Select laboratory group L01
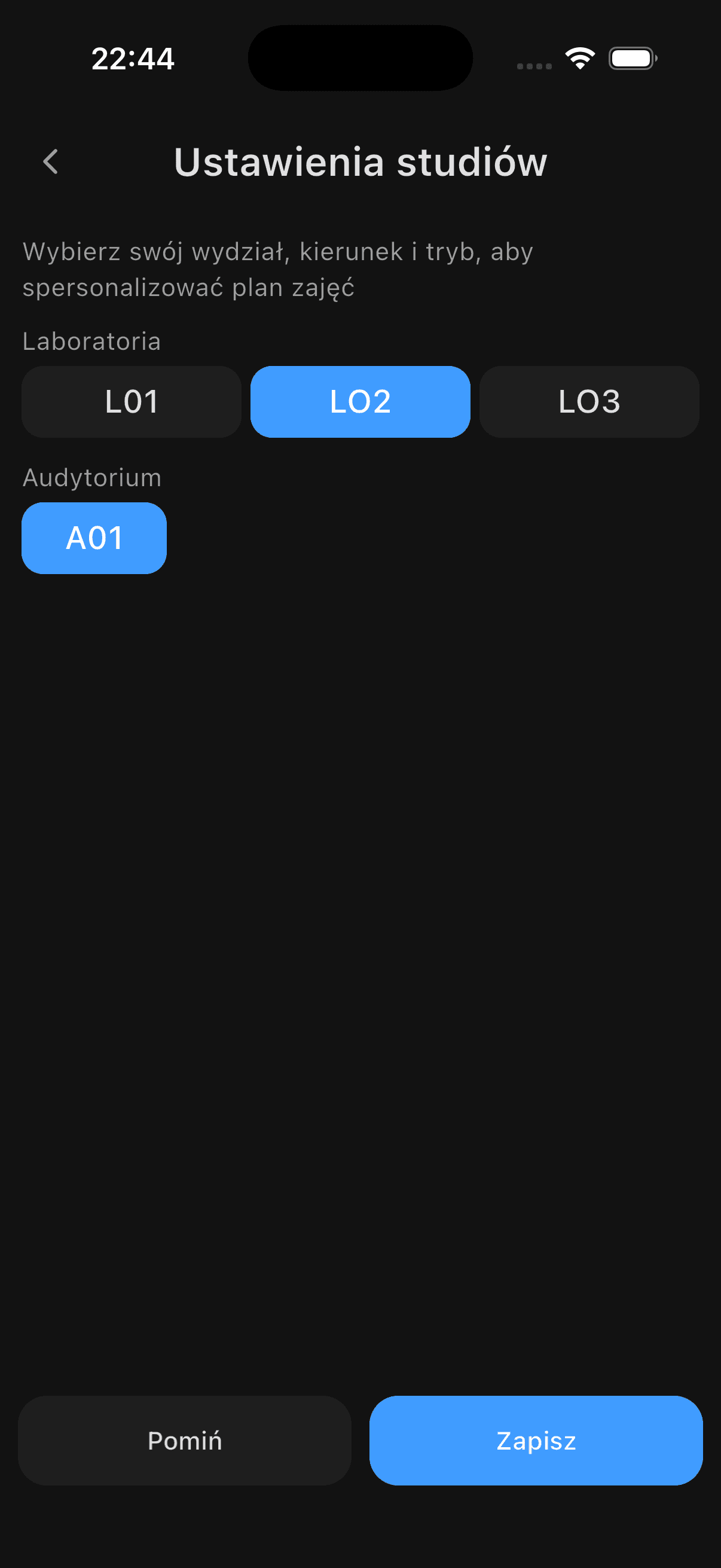Viewport: 721px width, 1568px height. click(132, 402)
